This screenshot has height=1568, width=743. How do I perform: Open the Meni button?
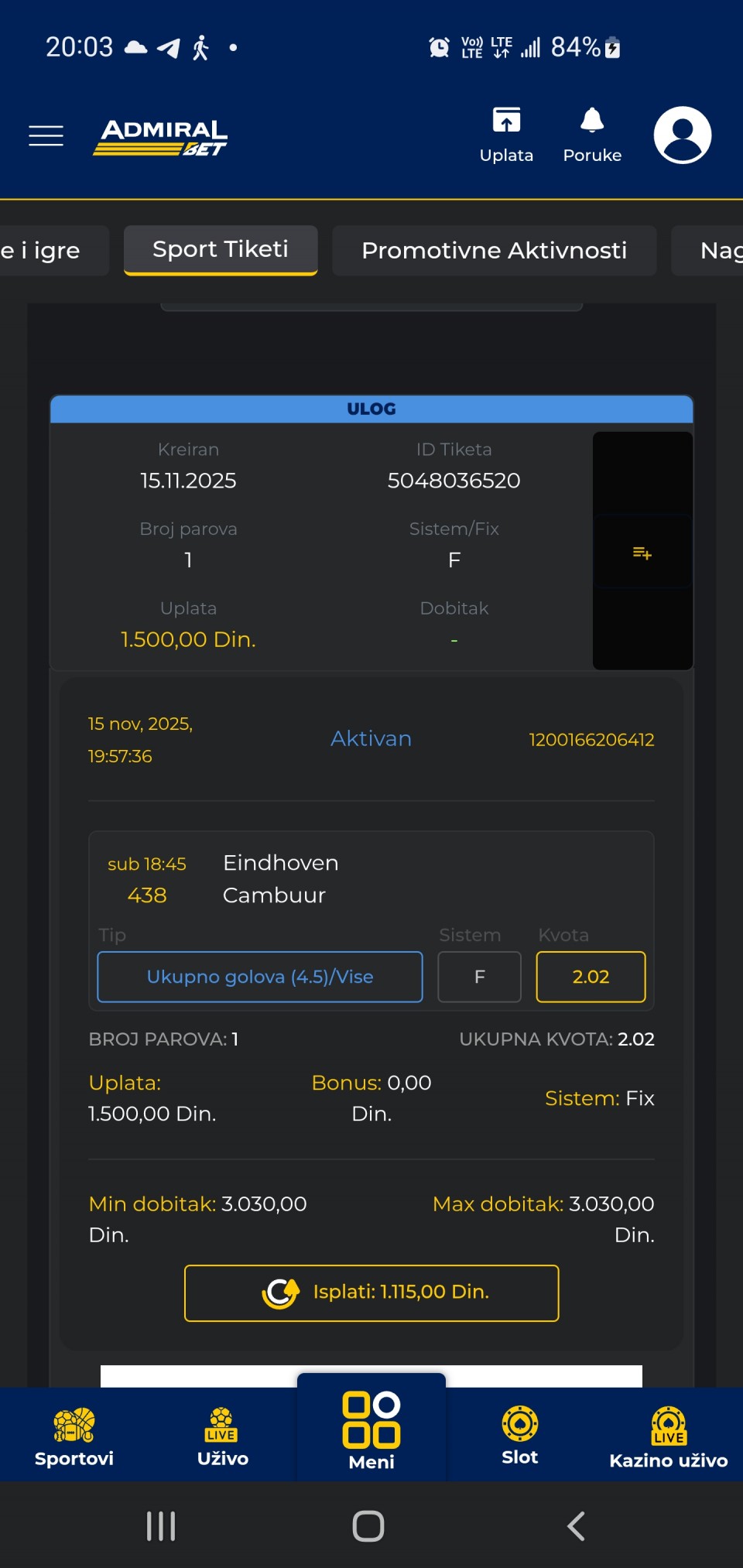click(x=371, y=1432)
